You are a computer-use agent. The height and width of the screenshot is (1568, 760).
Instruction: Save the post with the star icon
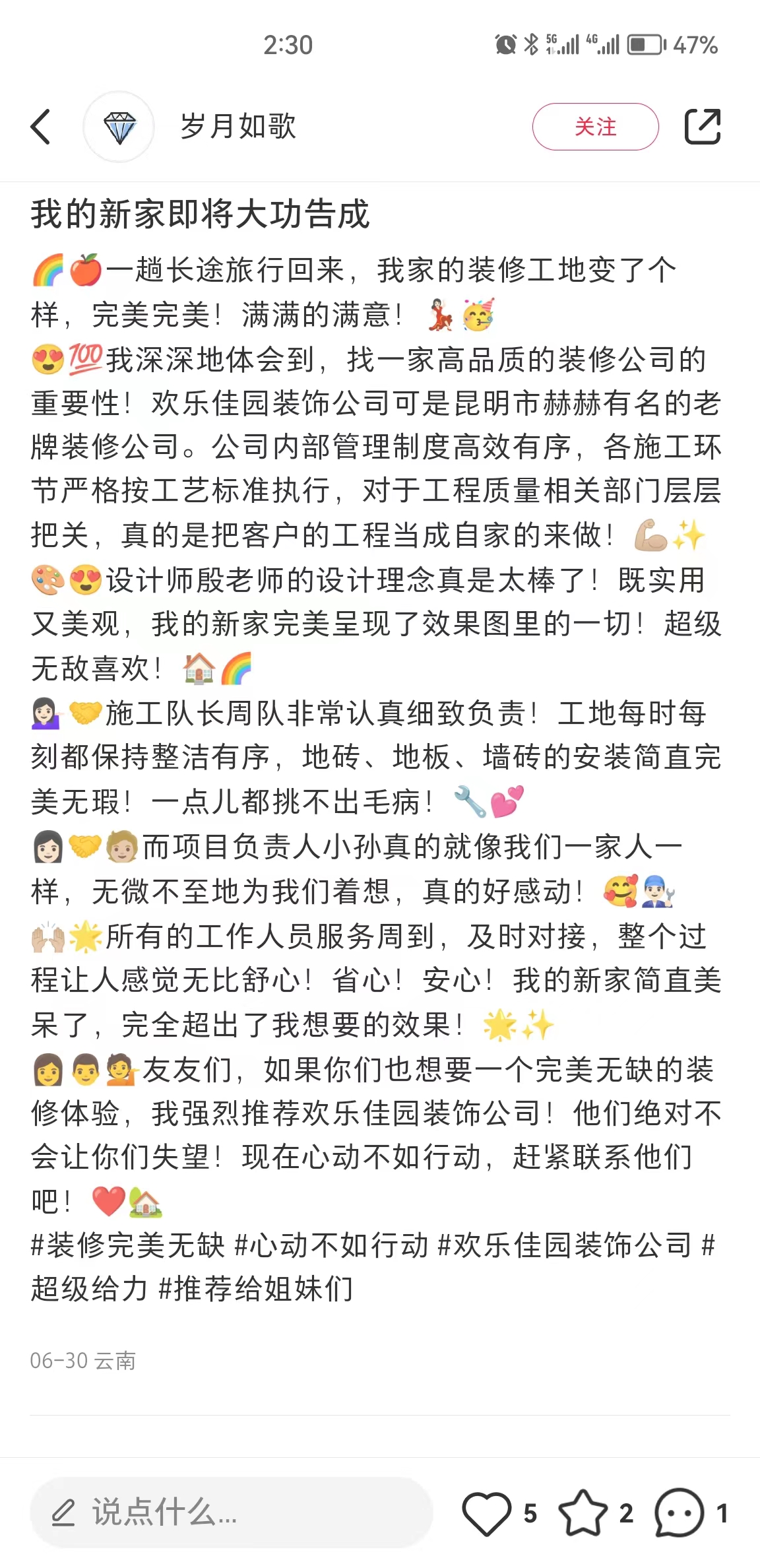(x=583, y=1512)
